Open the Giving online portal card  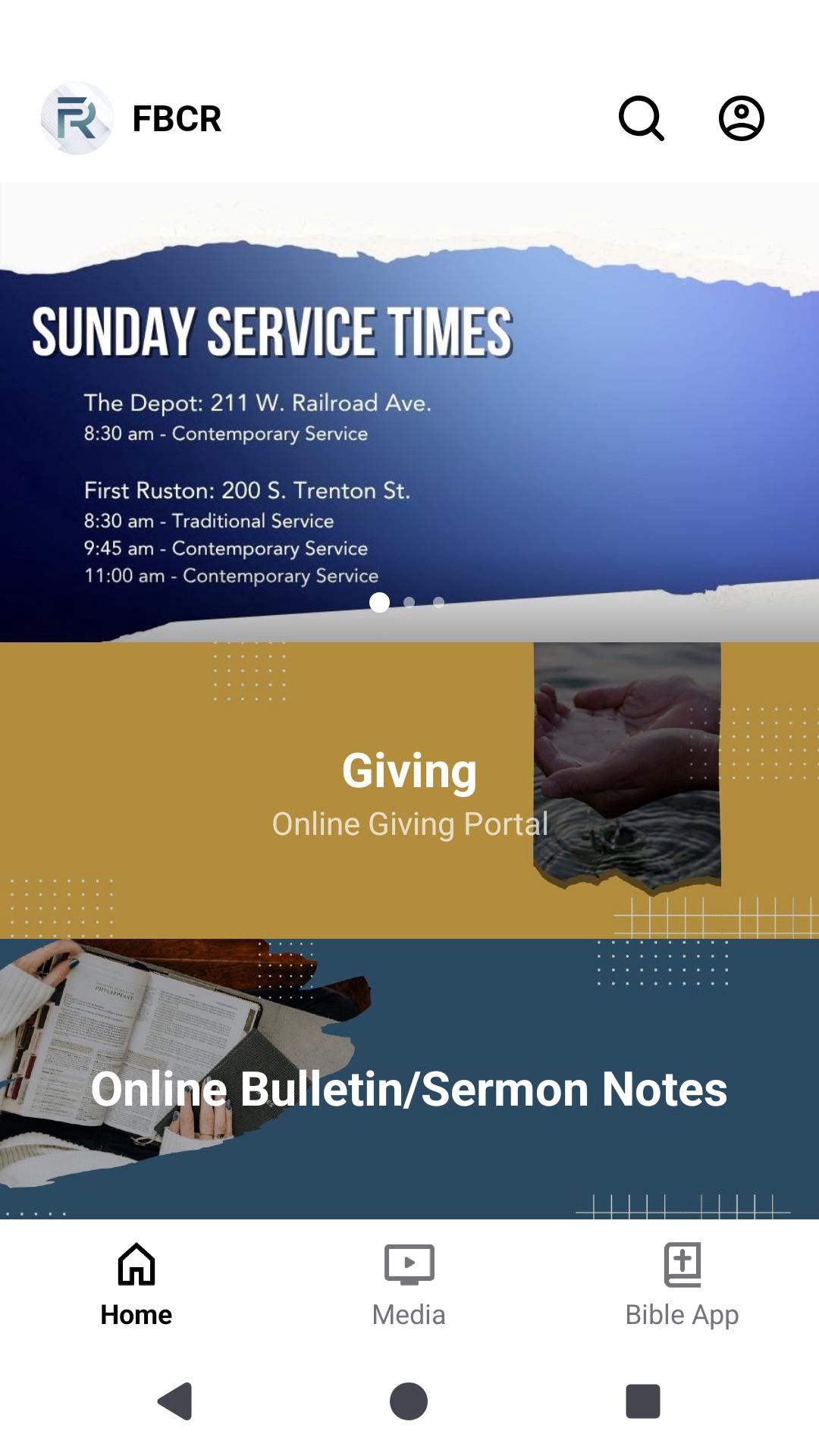pos(409,790)
